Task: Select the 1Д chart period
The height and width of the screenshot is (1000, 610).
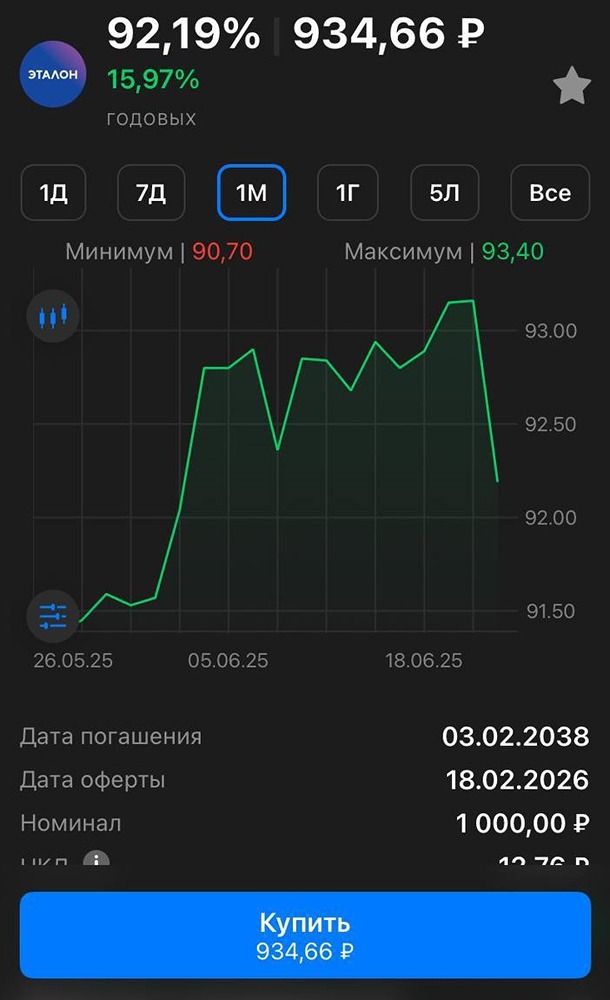Action: click(x=53, y=192)
